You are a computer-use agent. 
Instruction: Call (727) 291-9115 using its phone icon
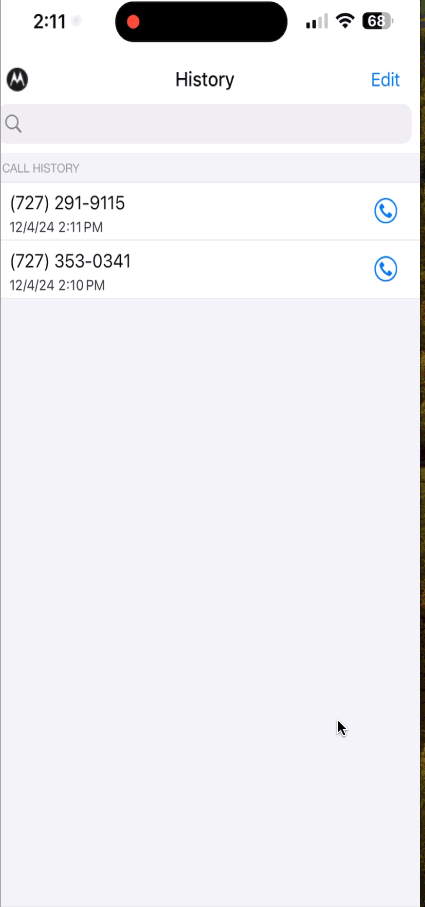386,211
